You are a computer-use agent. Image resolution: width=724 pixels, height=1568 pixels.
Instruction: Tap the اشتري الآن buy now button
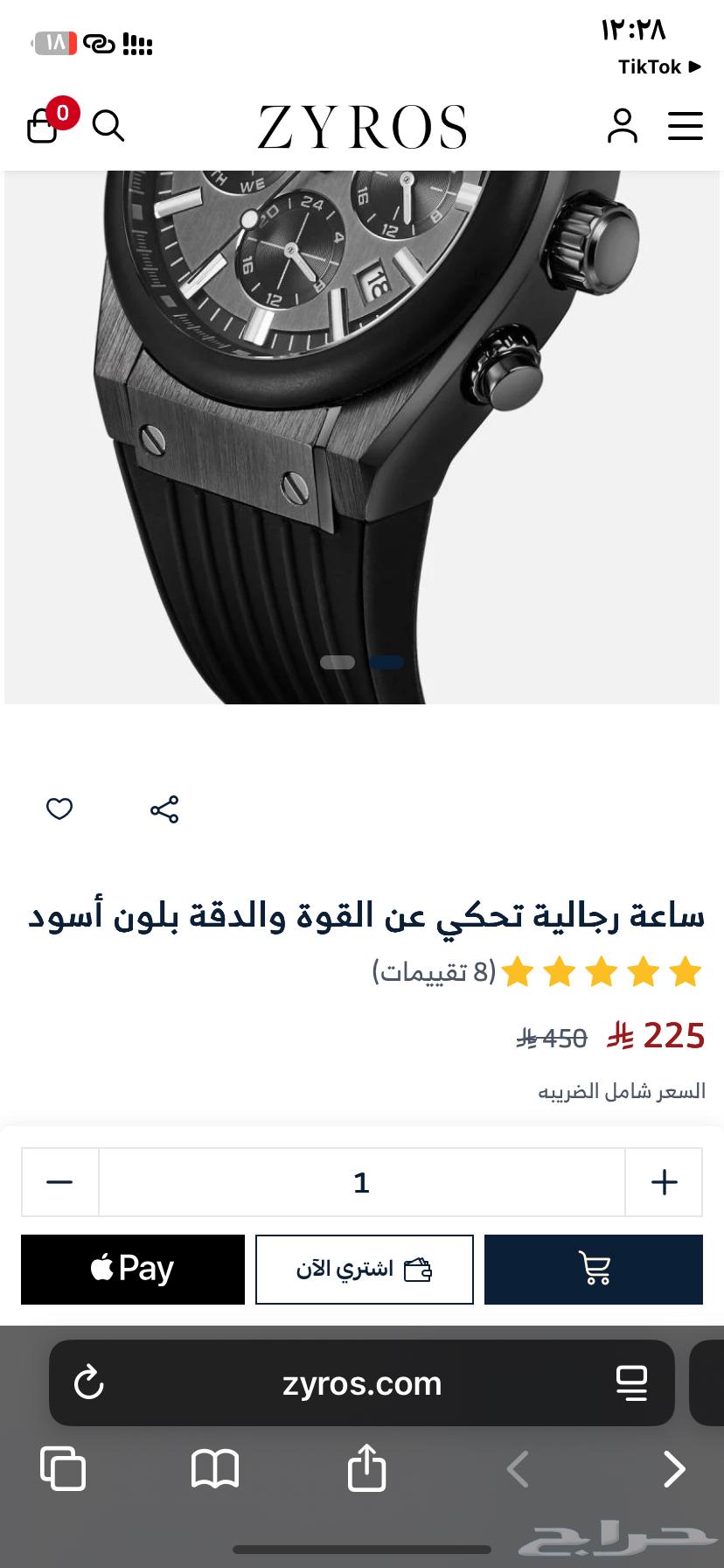(x=363, y=1269)
